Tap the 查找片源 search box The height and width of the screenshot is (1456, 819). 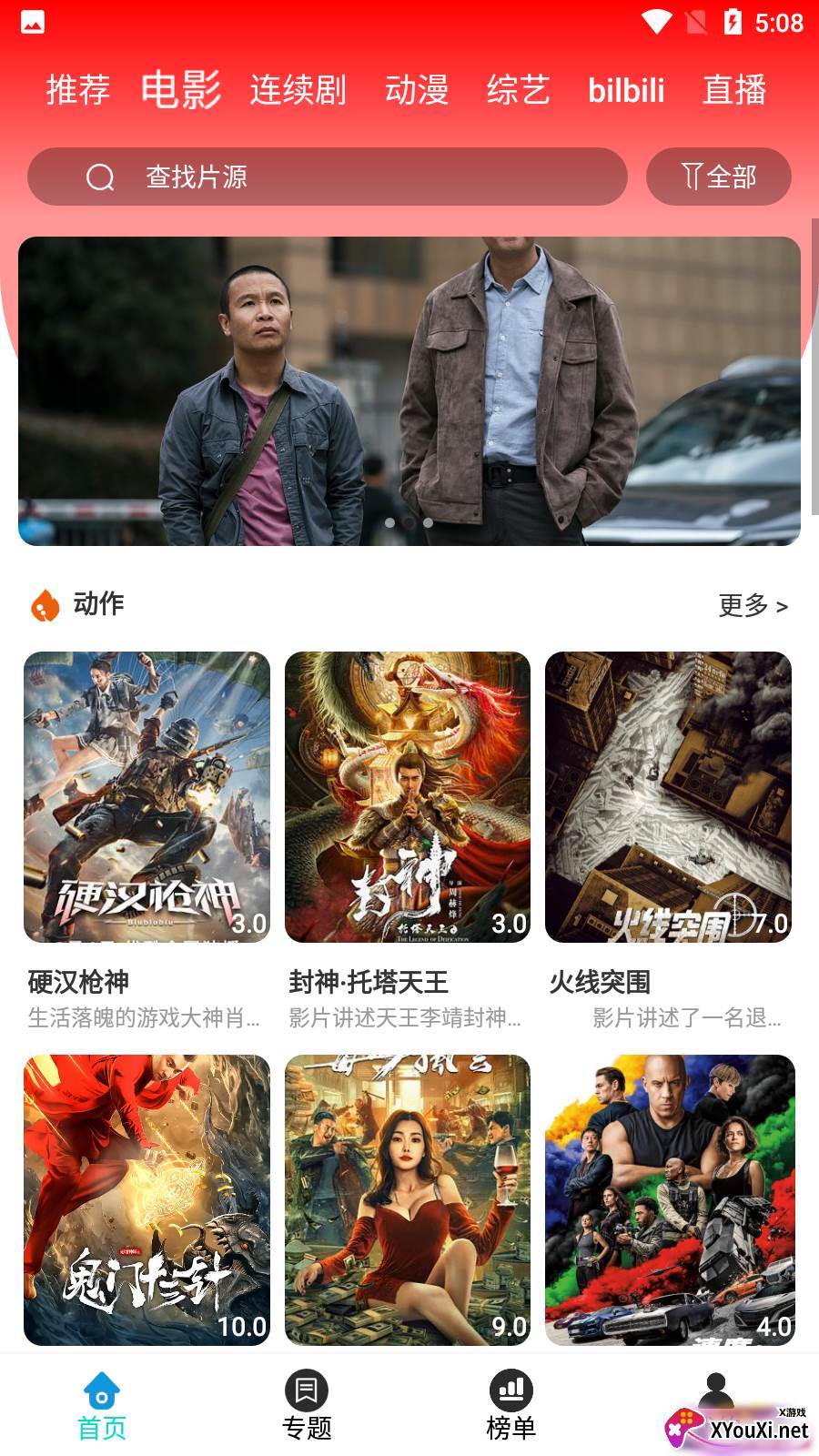[x=328, y=177]
